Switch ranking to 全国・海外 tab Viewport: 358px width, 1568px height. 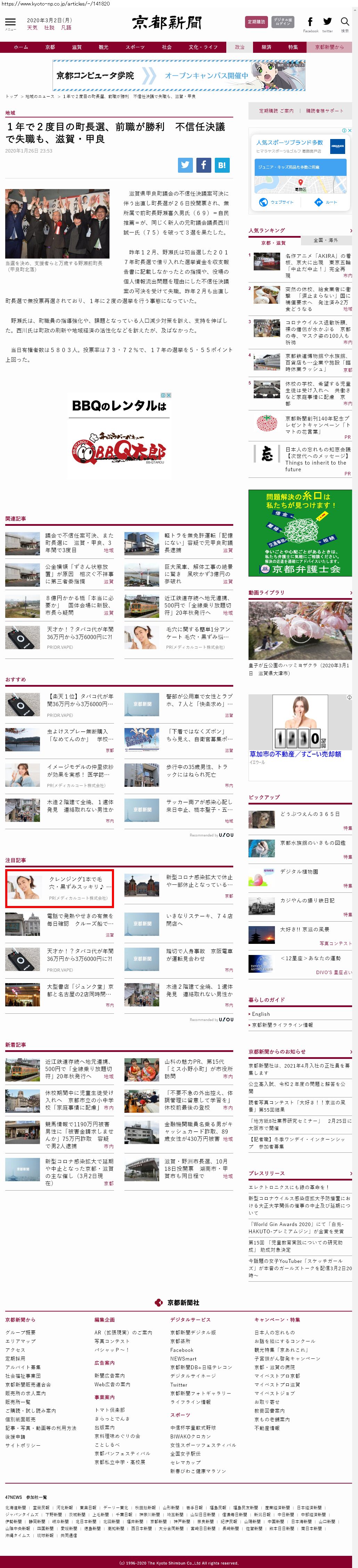tap(326, 240)
